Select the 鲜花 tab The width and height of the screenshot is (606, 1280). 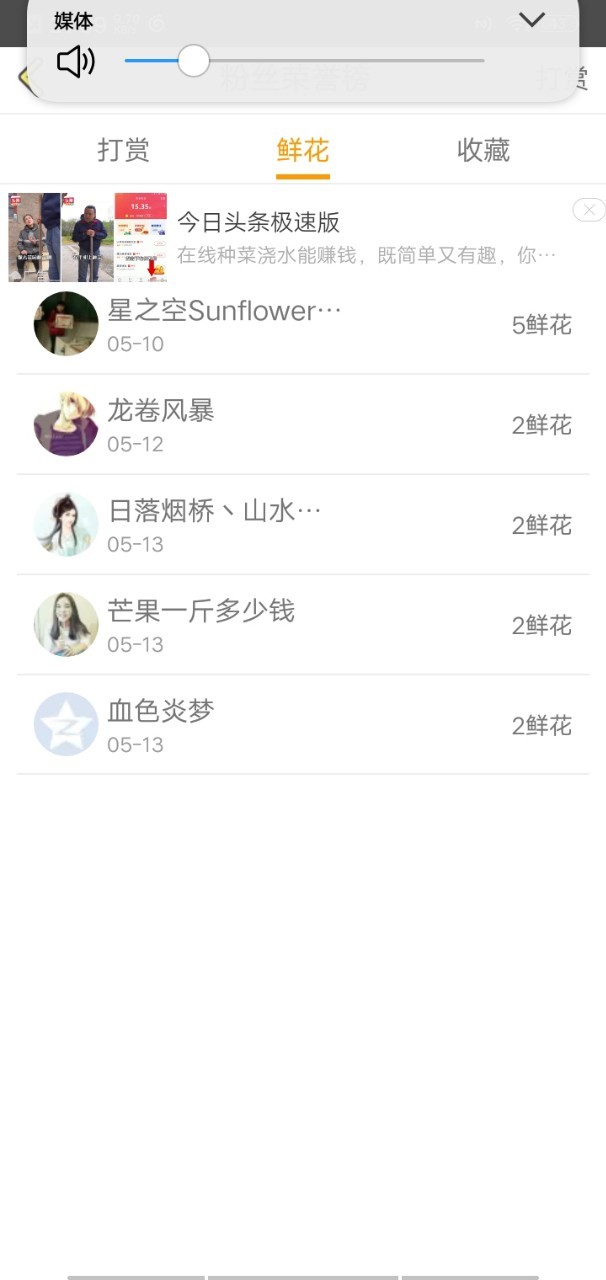[x=302, y=150]
